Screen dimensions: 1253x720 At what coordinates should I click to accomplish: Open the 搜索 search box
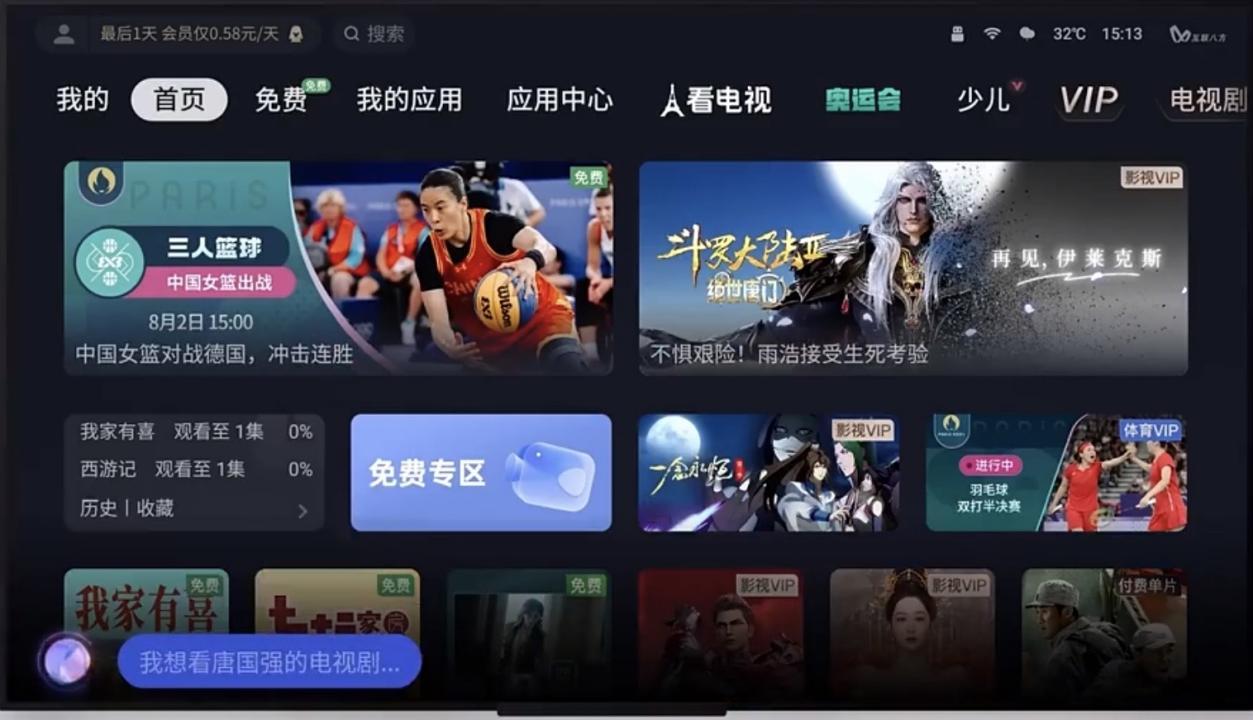[375, 34]
